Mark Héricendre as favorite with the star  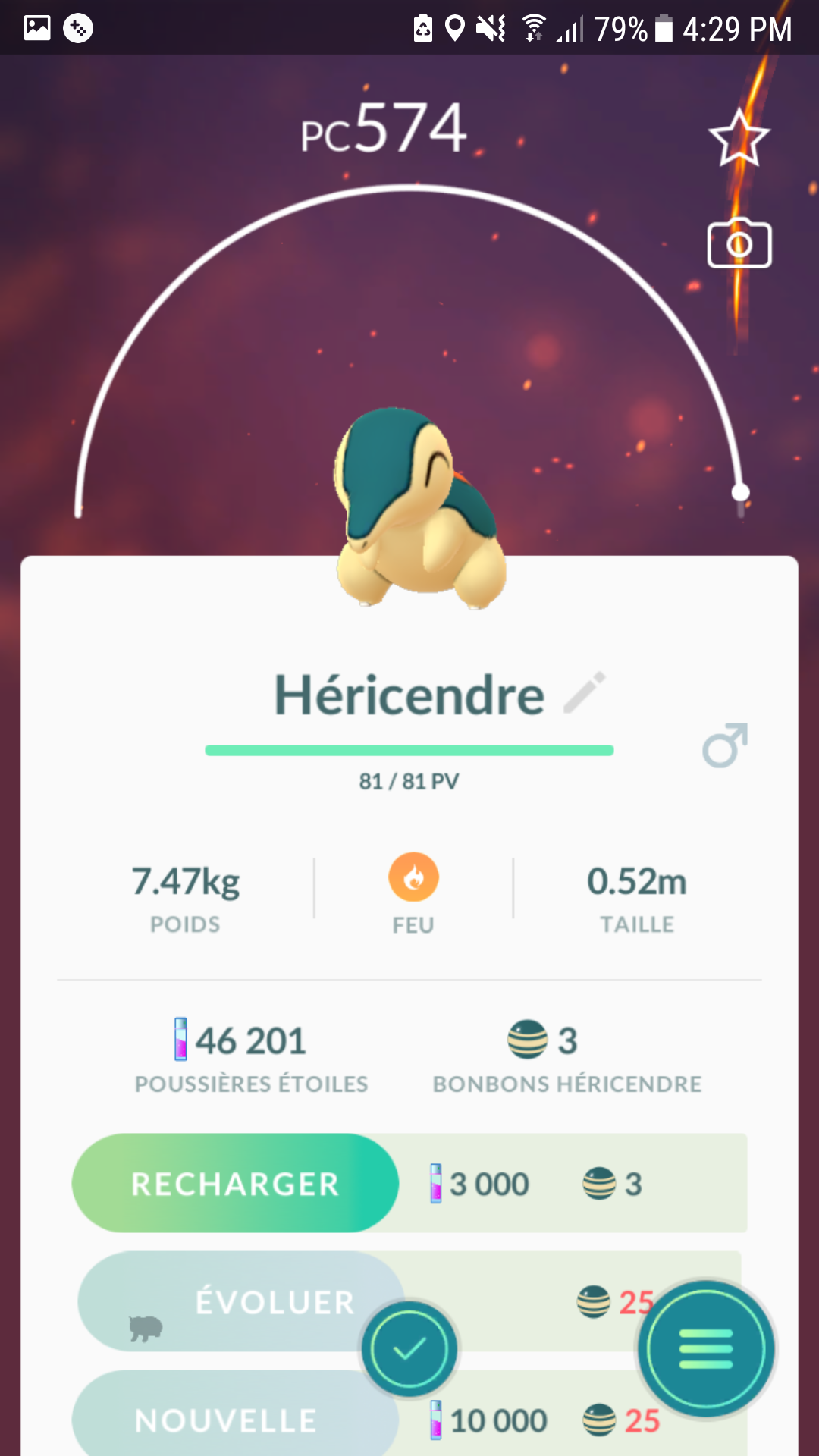(x=739, y=138)
